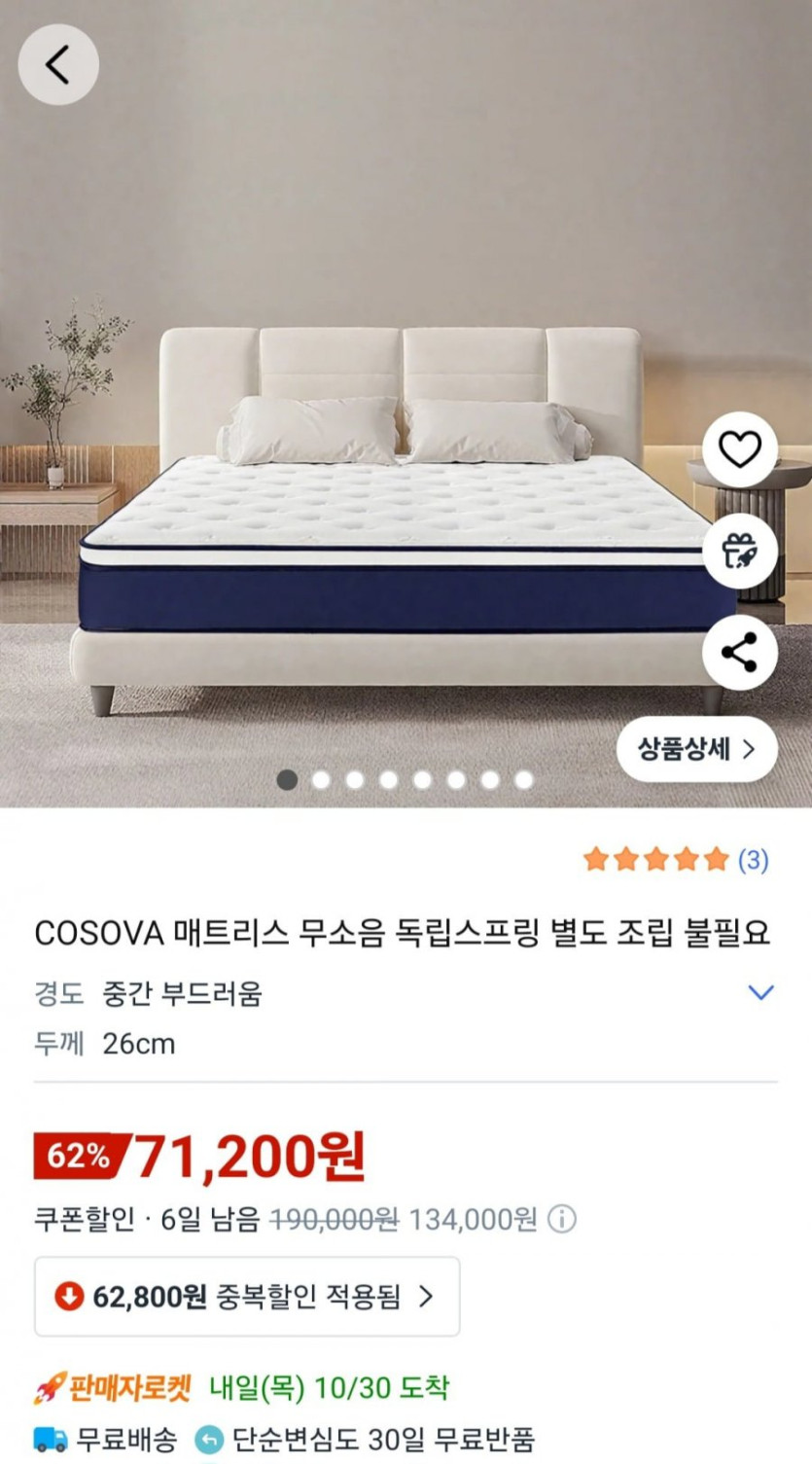Jump to the second product image dot

tap(321, 780)
